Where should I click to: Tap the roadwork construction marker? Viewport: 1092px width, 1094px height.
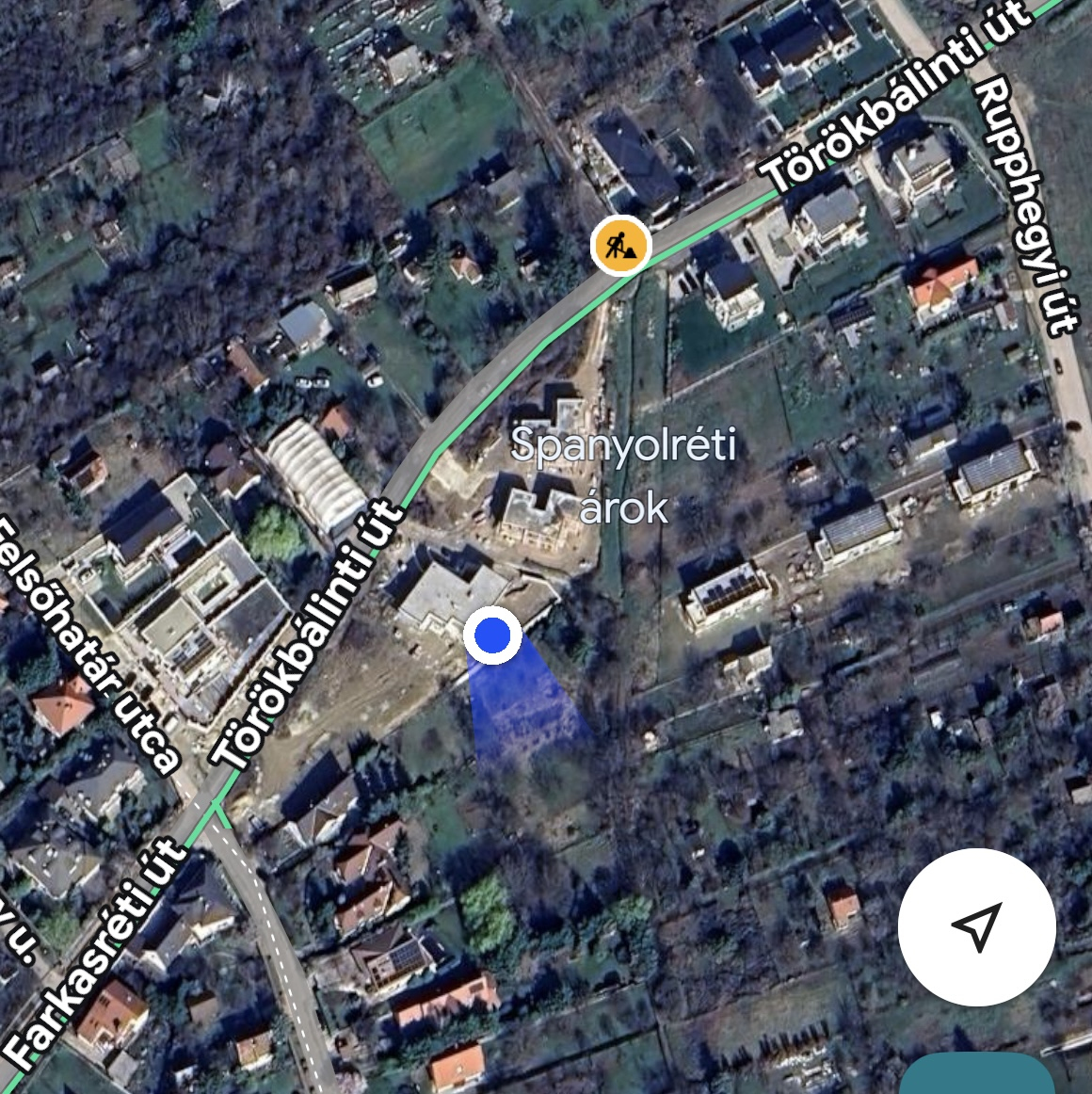(x=620, y=246)
